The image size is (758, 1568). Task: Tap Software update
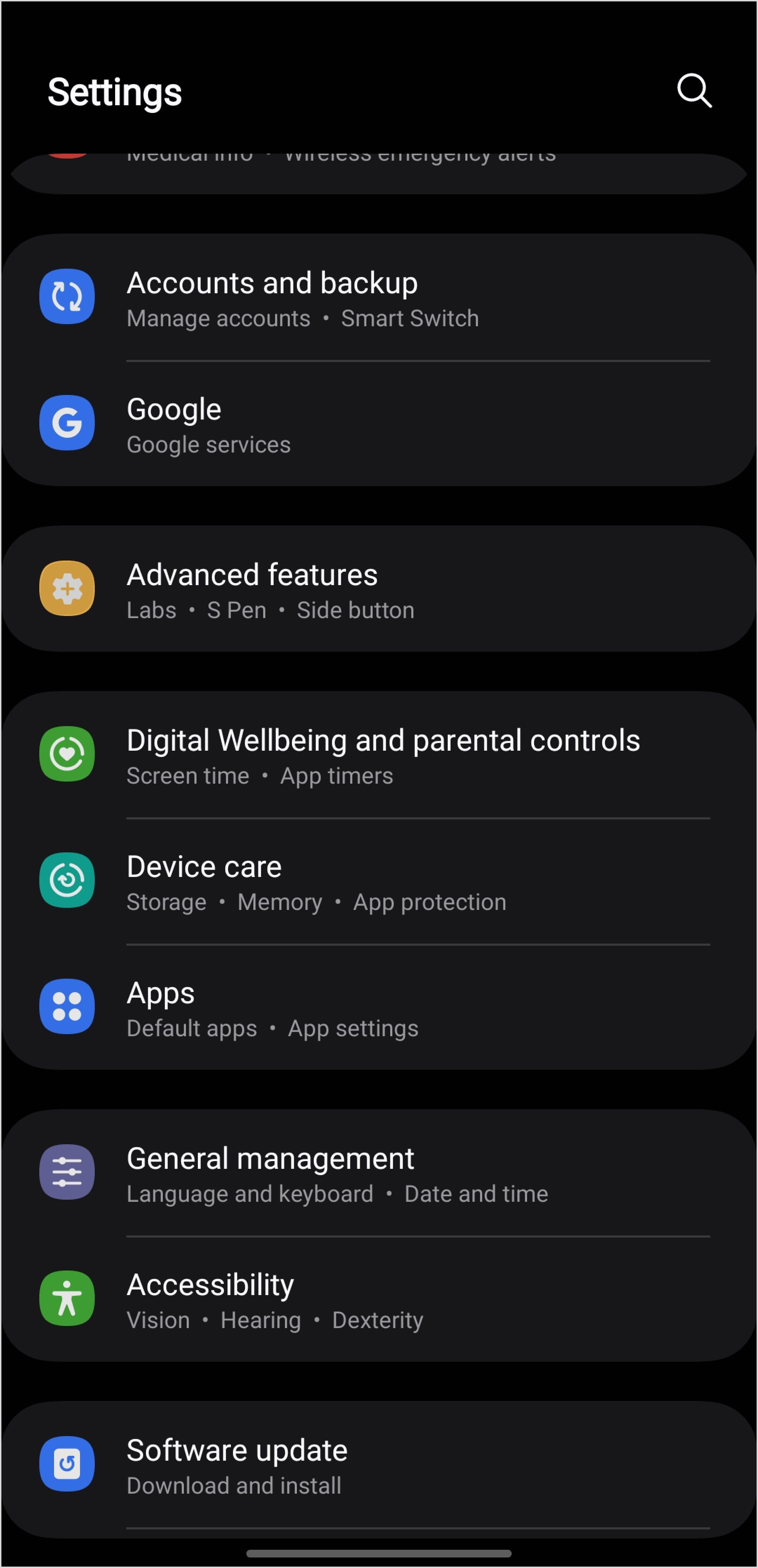pyautogui.click(x=379, y=1465)
